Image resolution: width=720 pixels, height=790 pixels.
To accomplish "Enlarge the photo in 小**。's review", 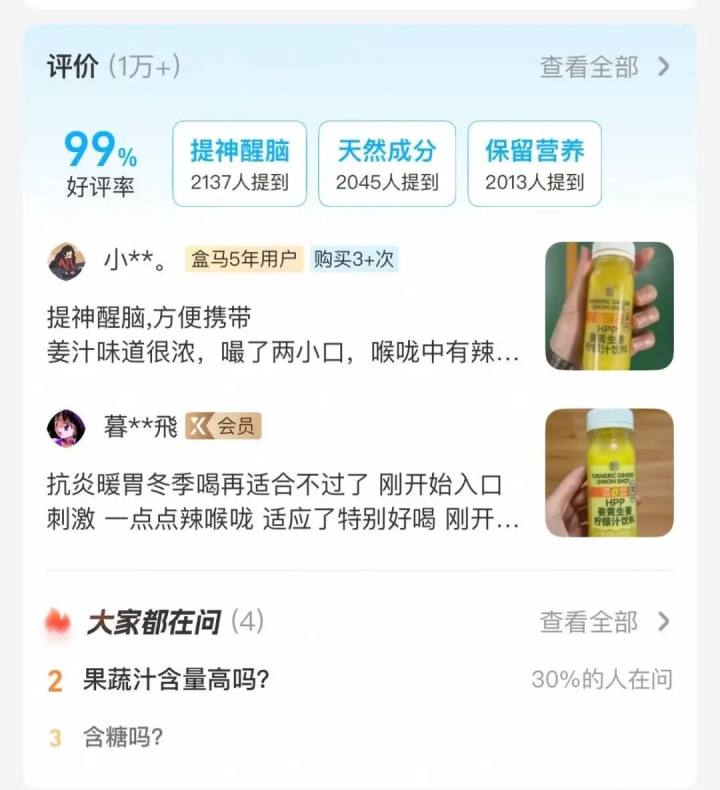I will [x=609, y=306].
